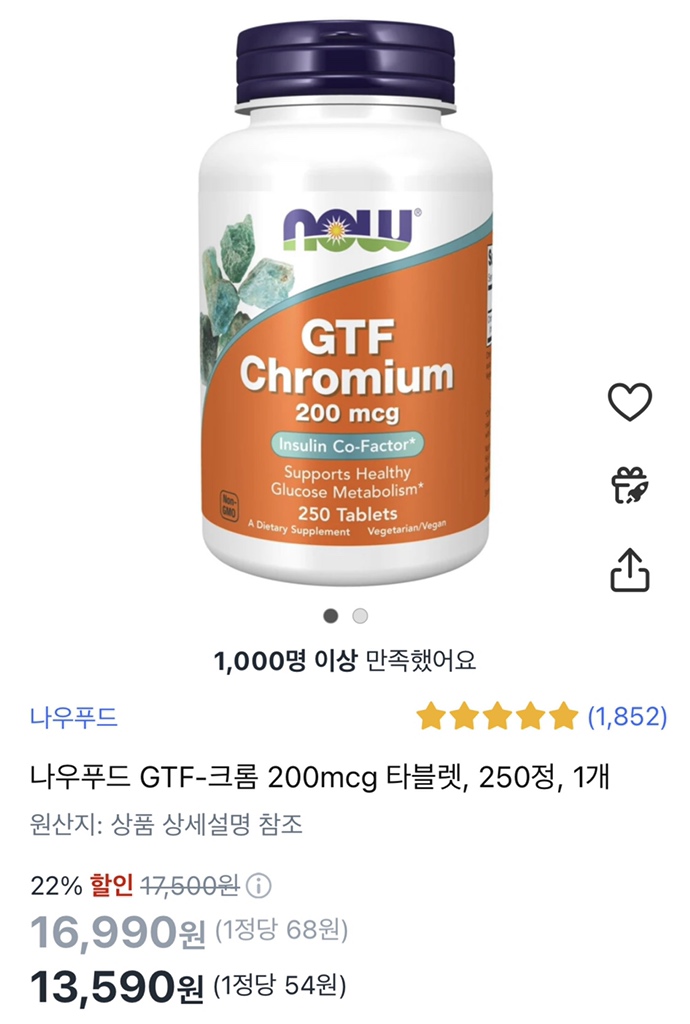Open the 나우푸드 brand link
Image resolution: width=690 pixels, height=1024 pixels.
pyautogui.click(x=74, y=716)
